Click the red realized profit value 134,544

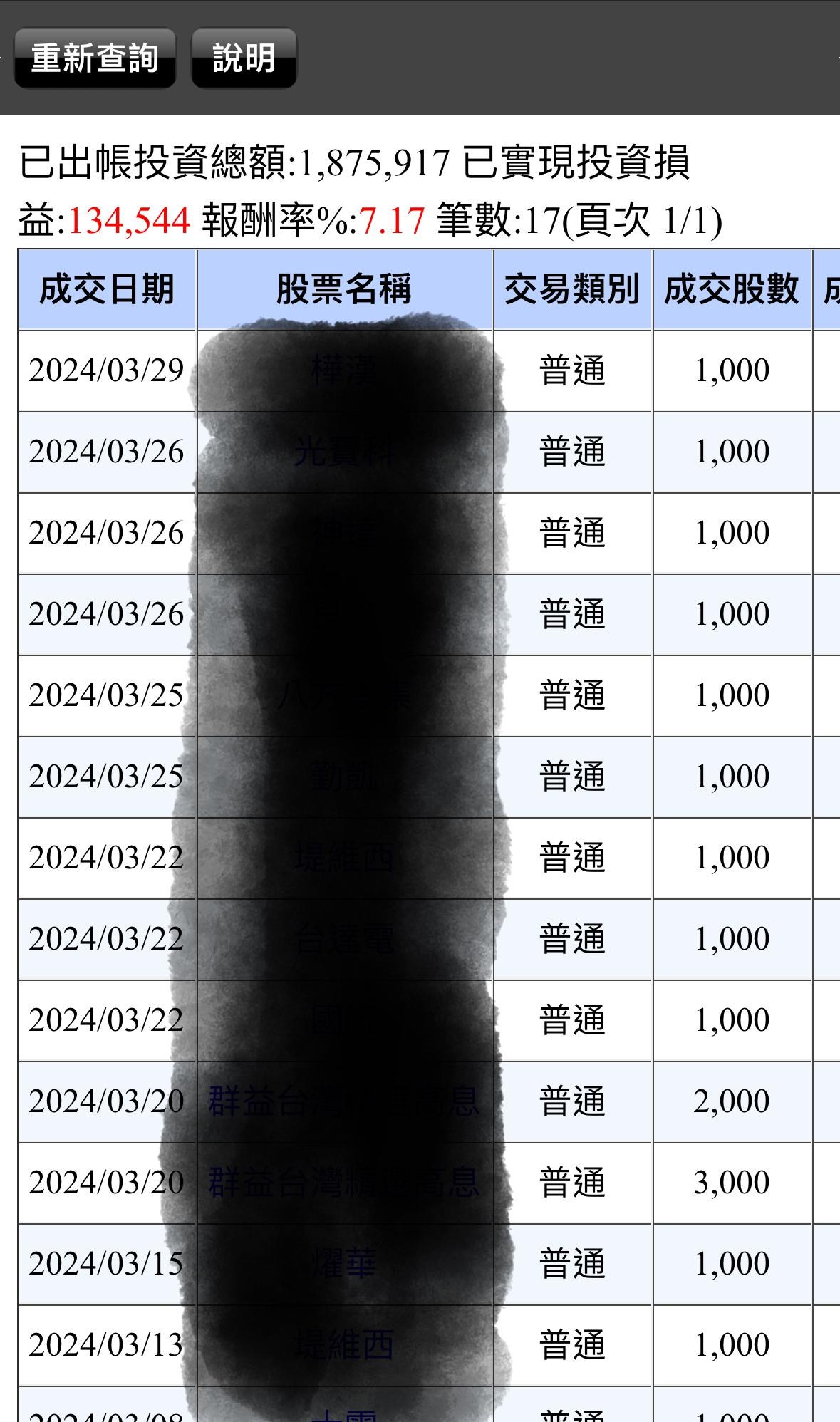[x=128, y=219]
